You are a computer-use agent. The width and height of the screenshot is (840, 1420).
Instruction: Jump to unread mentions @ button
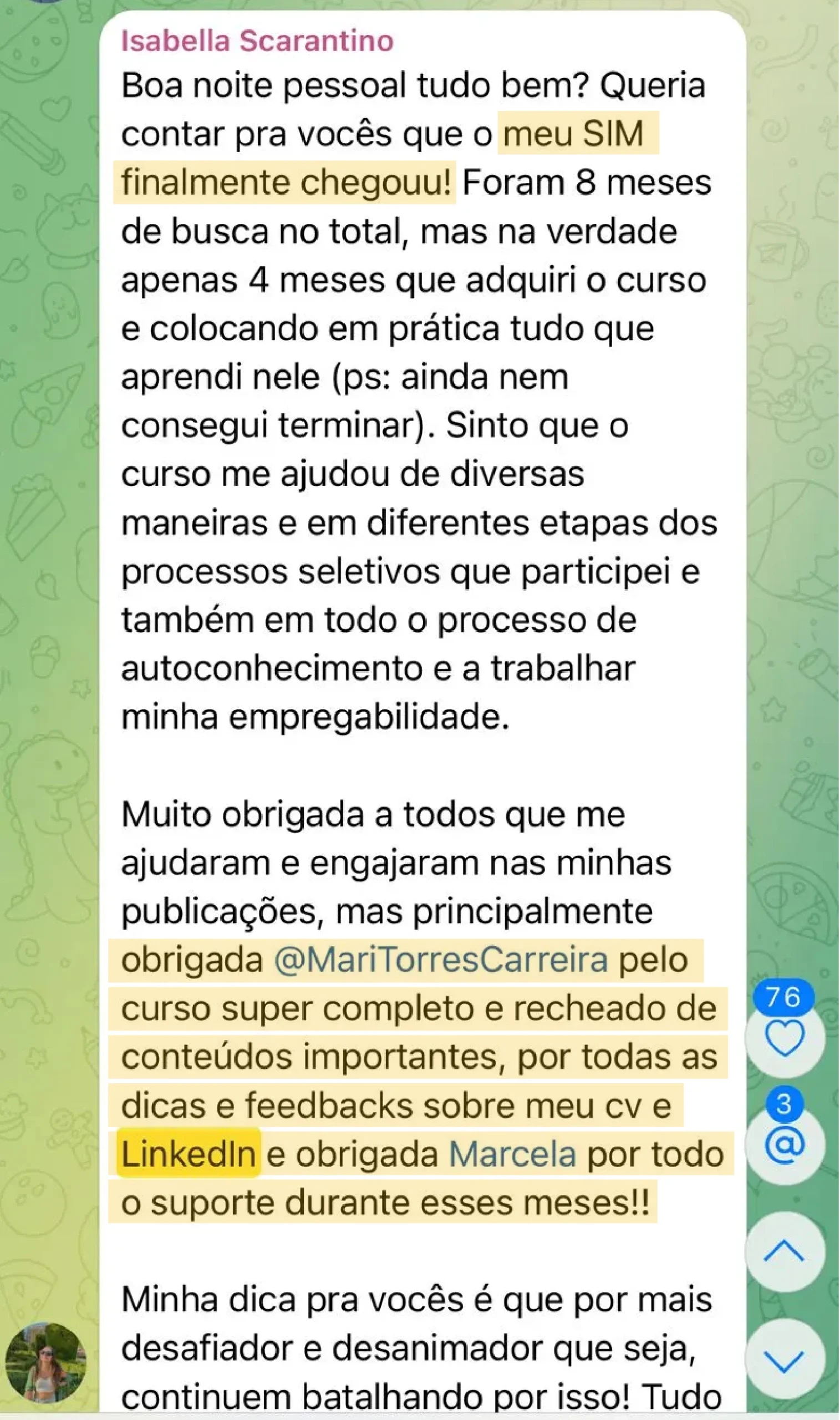coord(784,1145)
